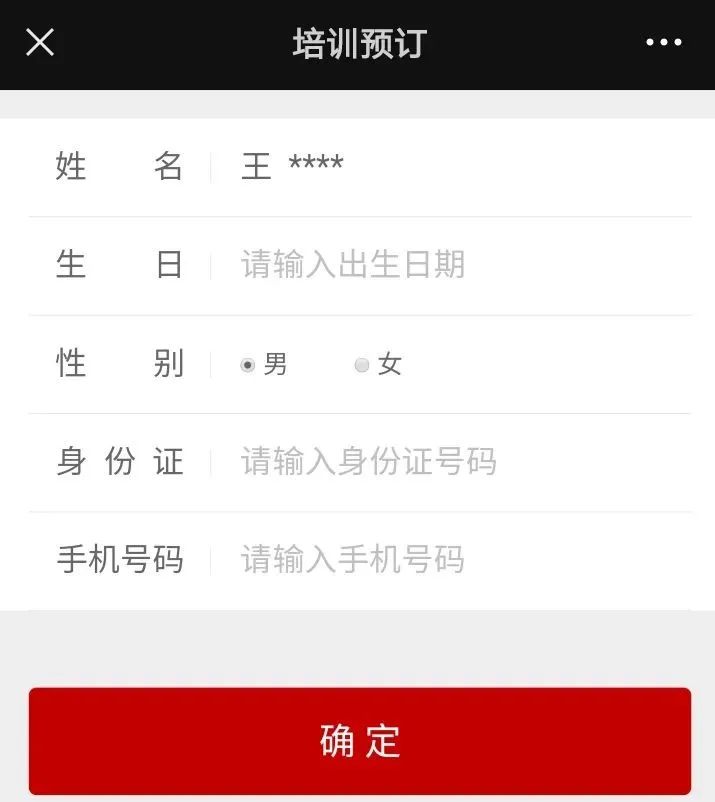Focus the 身份证 number field
Image resolution: width=715 pixels, height=802 pixels.
point(450,462)
